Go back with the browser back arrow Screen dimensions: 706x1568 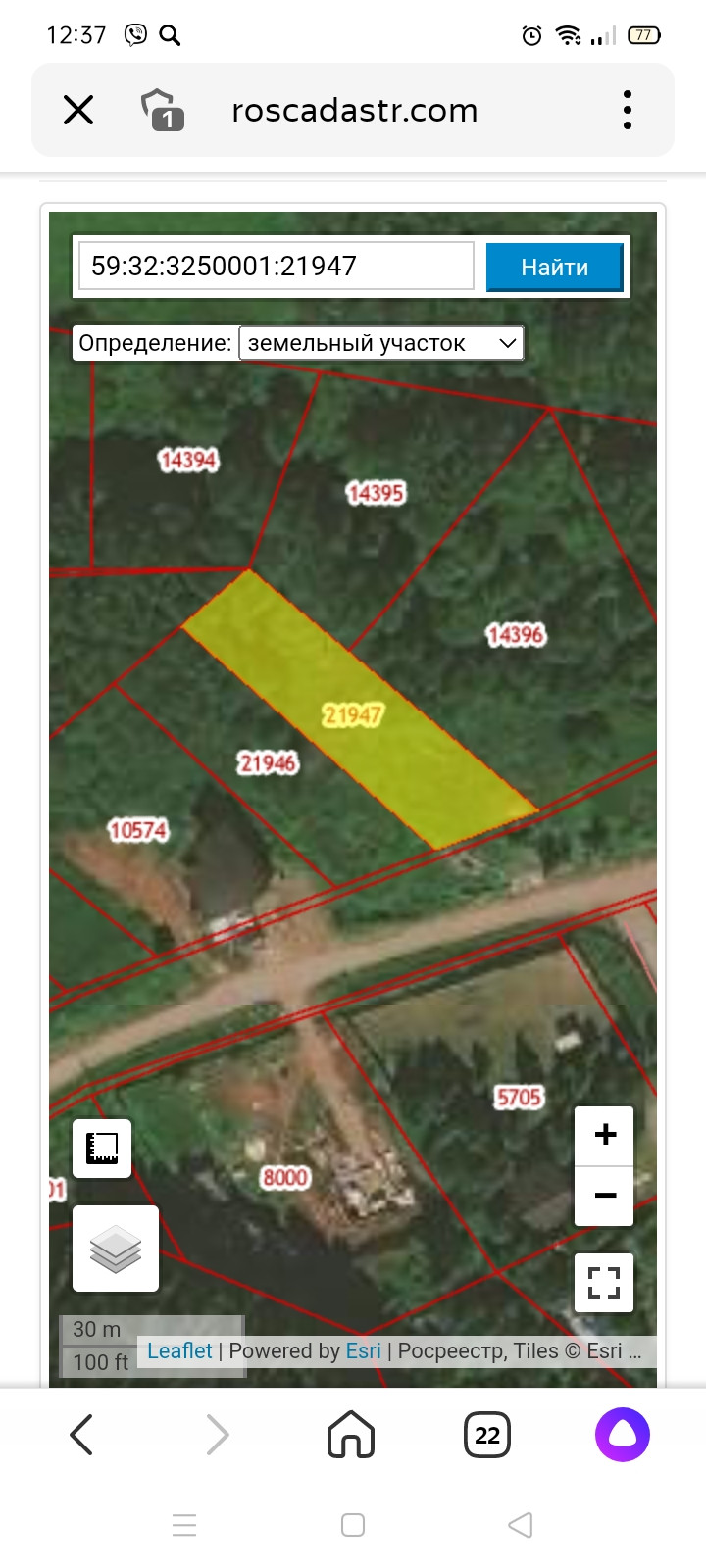tap(82, 1435)
